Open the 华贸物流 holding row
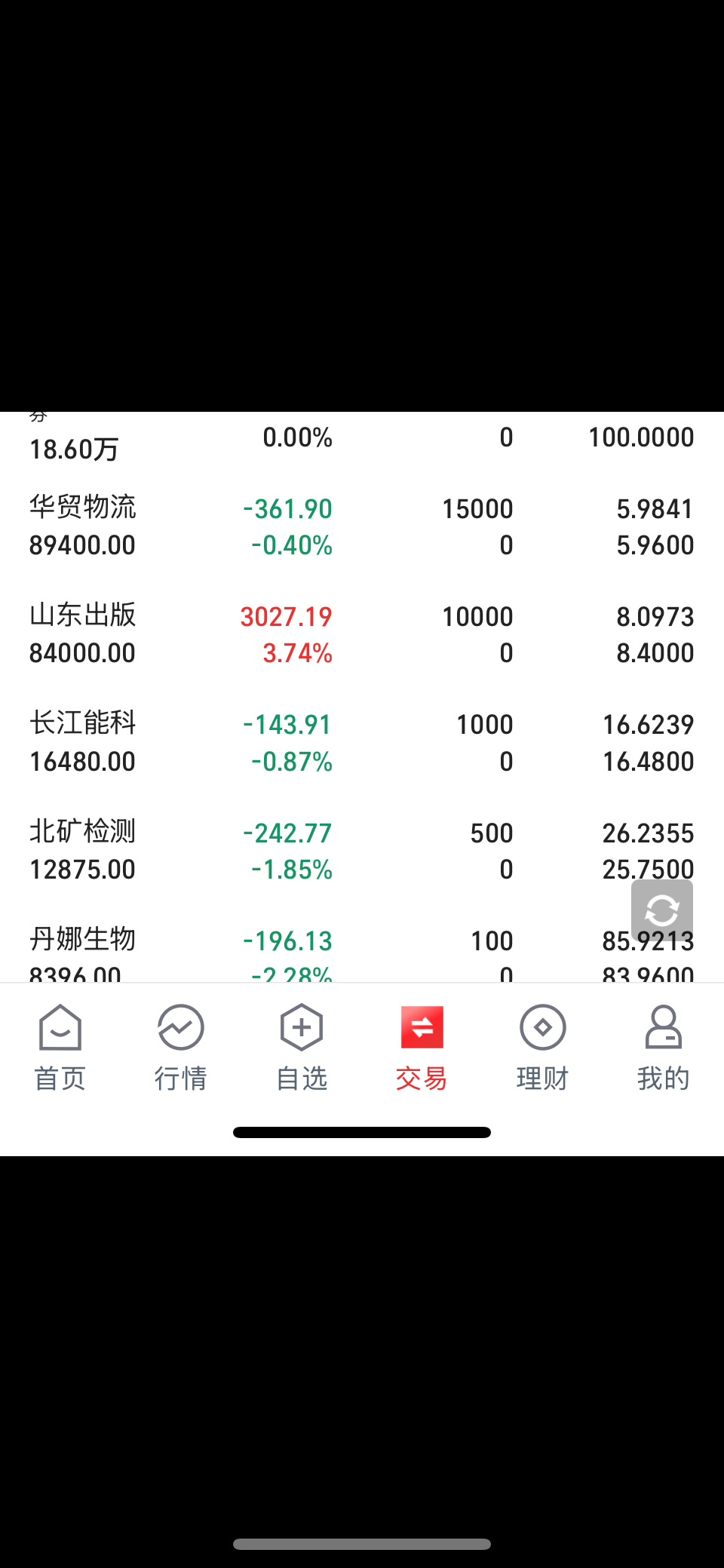 362,526
